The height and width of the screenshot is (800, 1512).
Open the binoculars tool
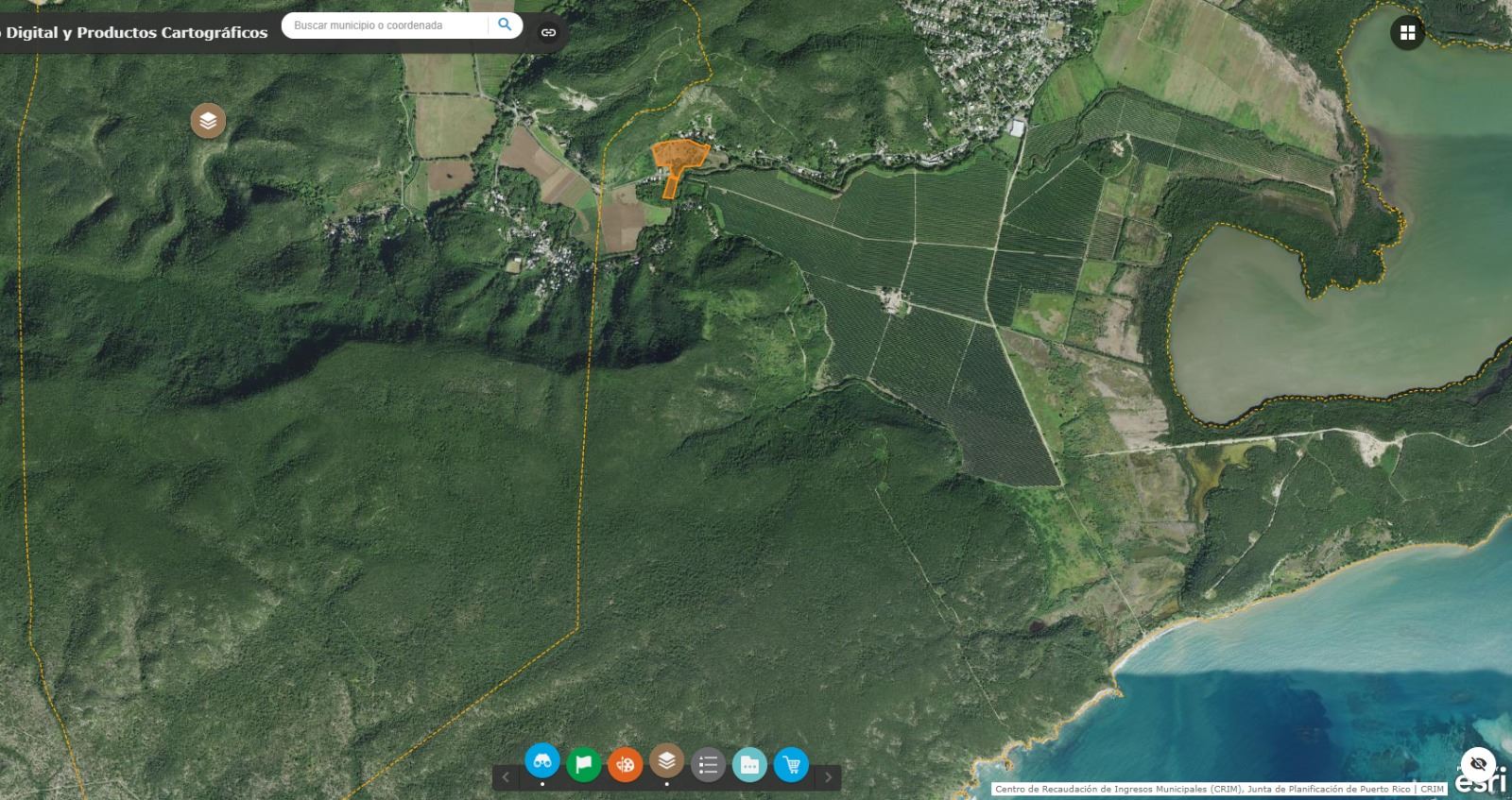point(542,761)
